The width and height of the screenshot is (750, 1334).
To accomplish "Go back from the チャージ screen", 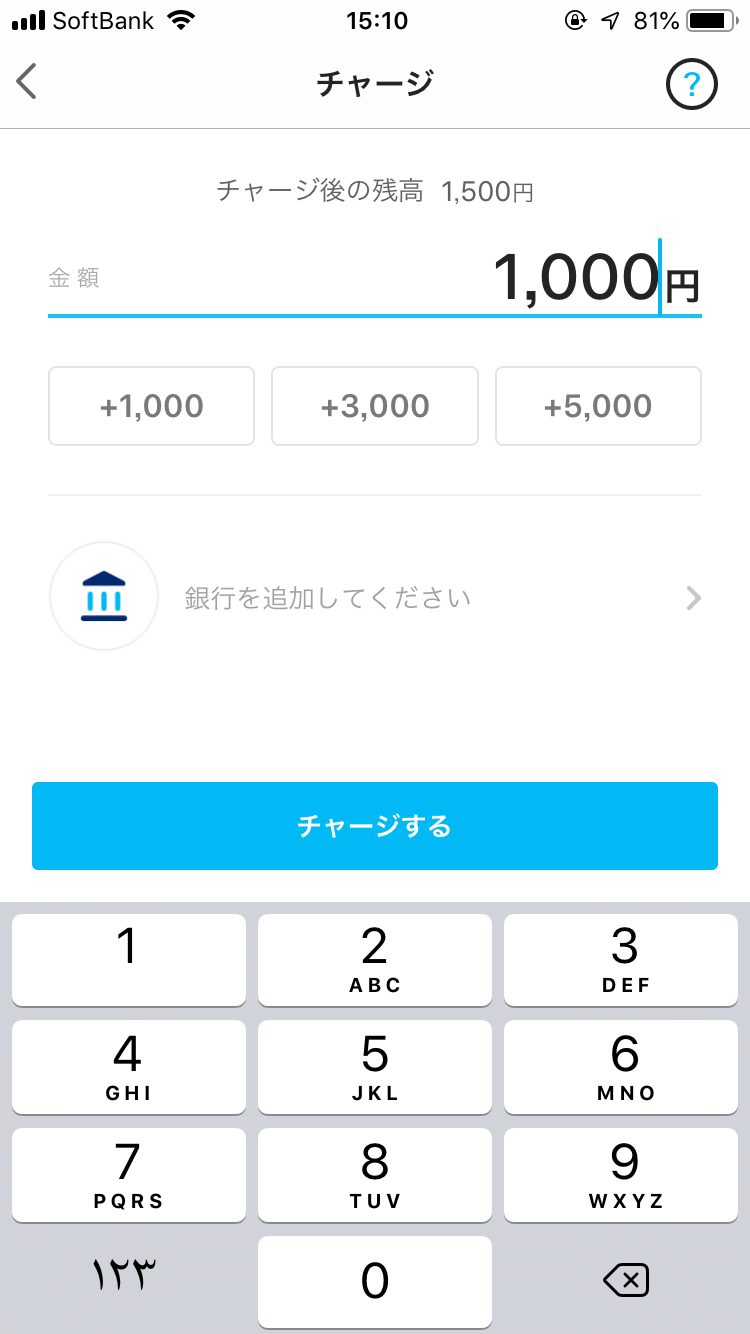I will [27, 82].
